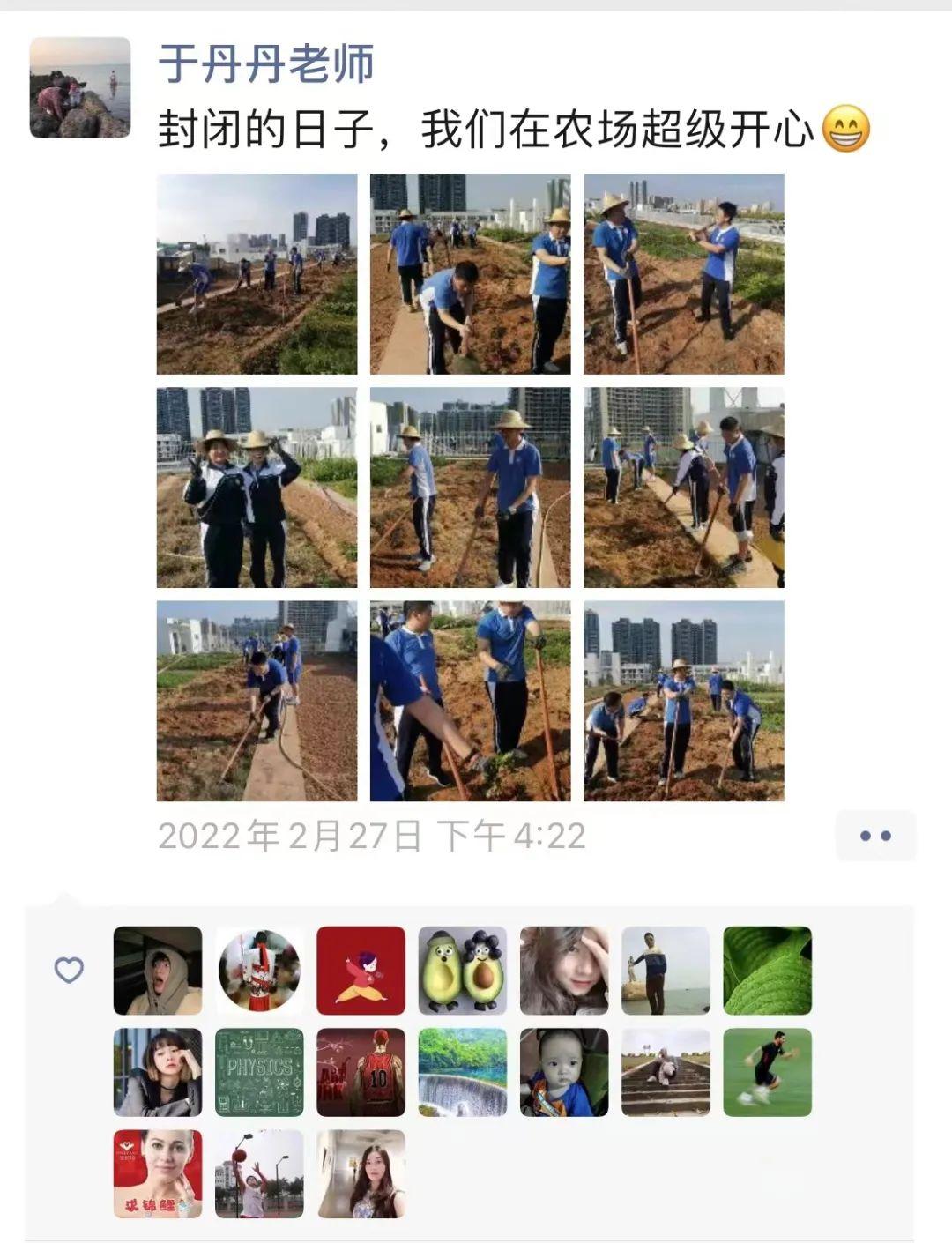This screenshot has width=952, height=1243.
Task: Open the two-dot like and comment menu
Action: pos(875,836)
